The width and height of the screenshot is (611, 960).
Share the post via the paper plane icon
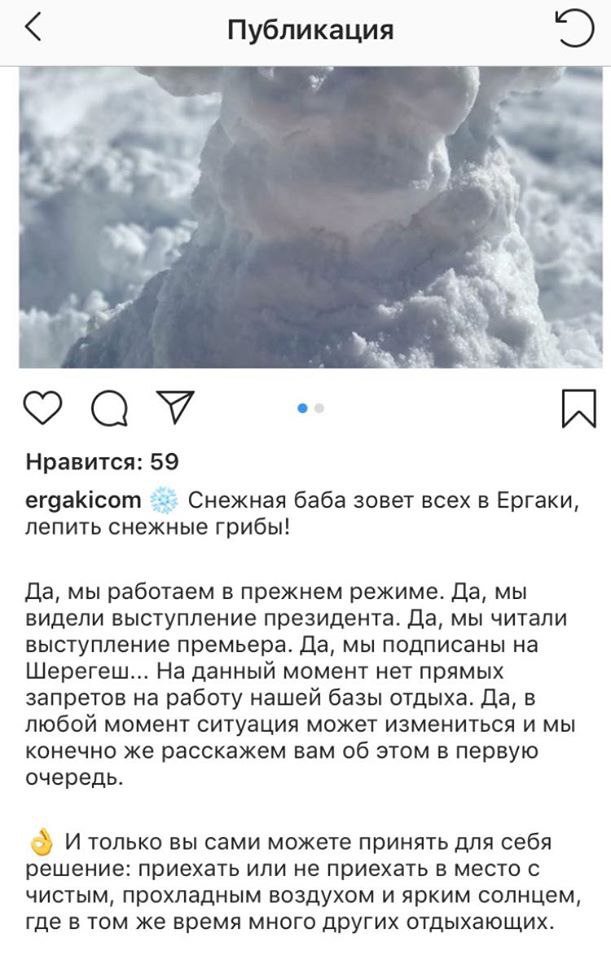tap(175, 407)
